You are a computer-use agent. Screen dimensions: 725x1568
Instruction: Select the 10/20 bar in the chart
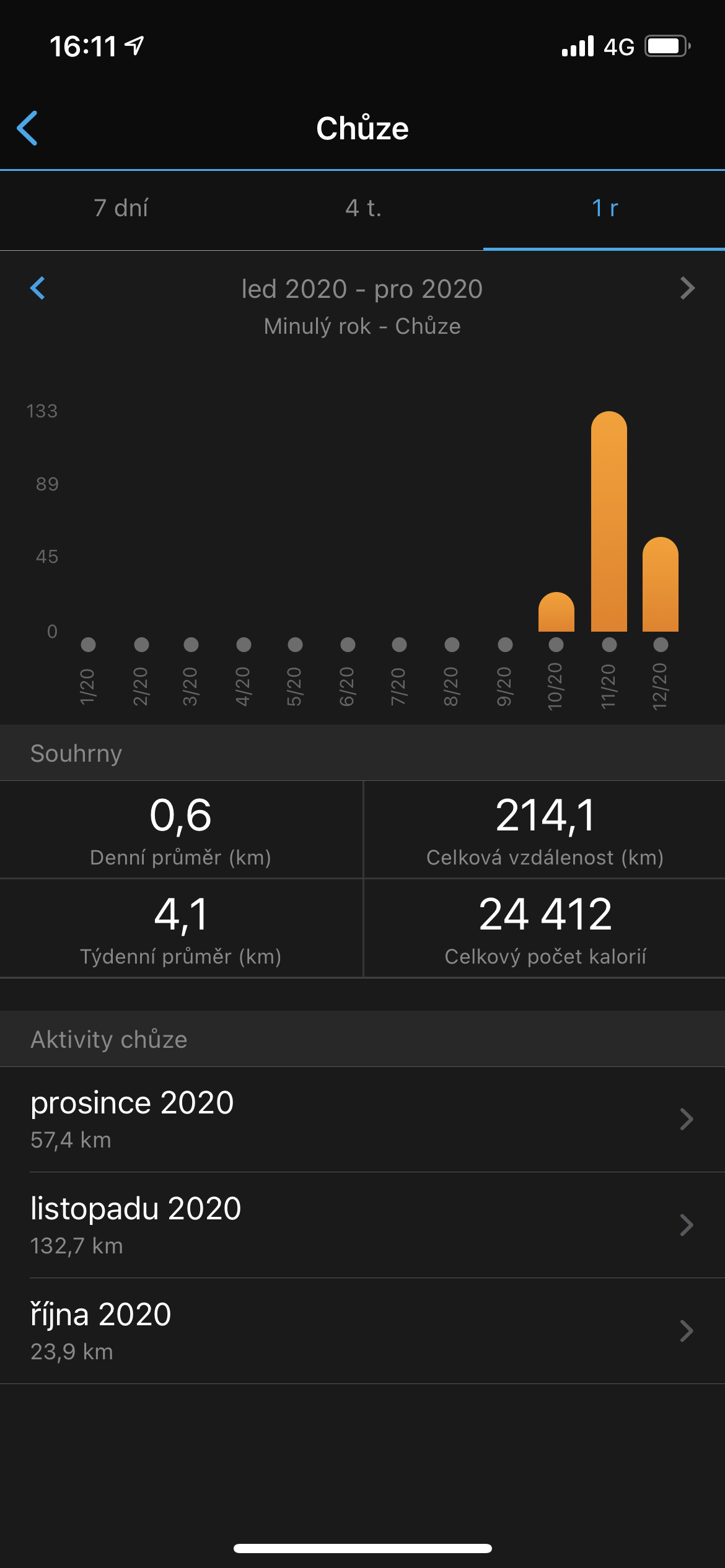pos(556,612)
